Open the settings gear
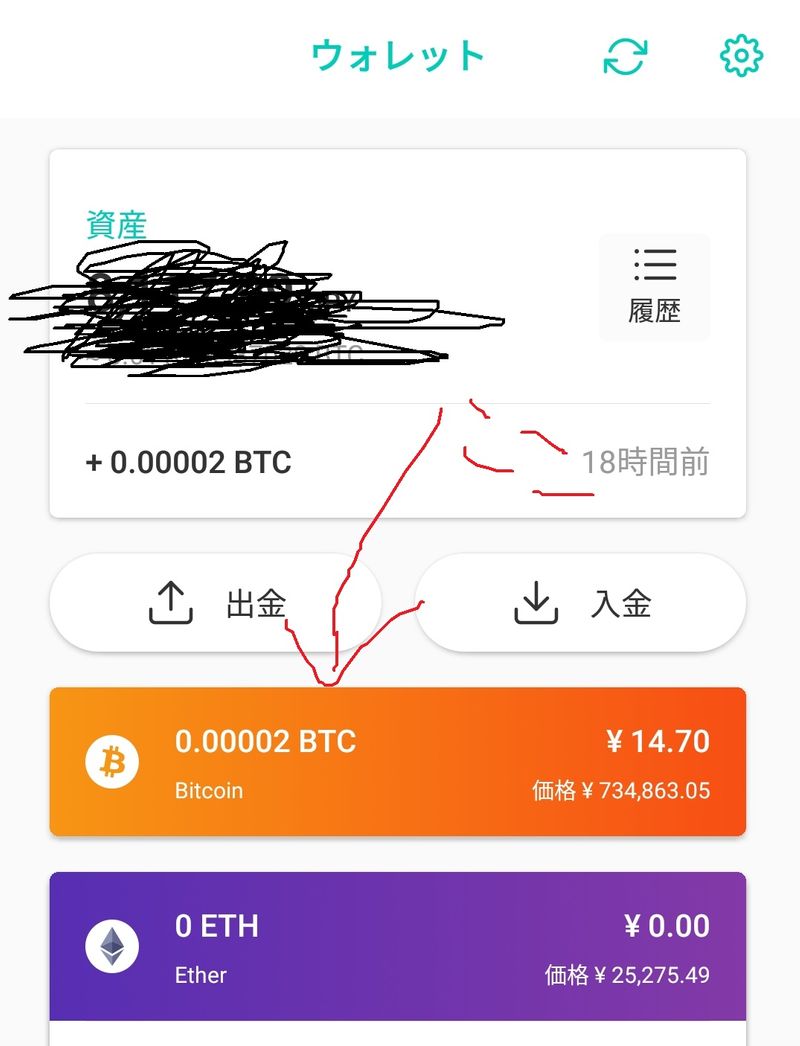Viewport: 800px width, 1046px height. point(741,56)
